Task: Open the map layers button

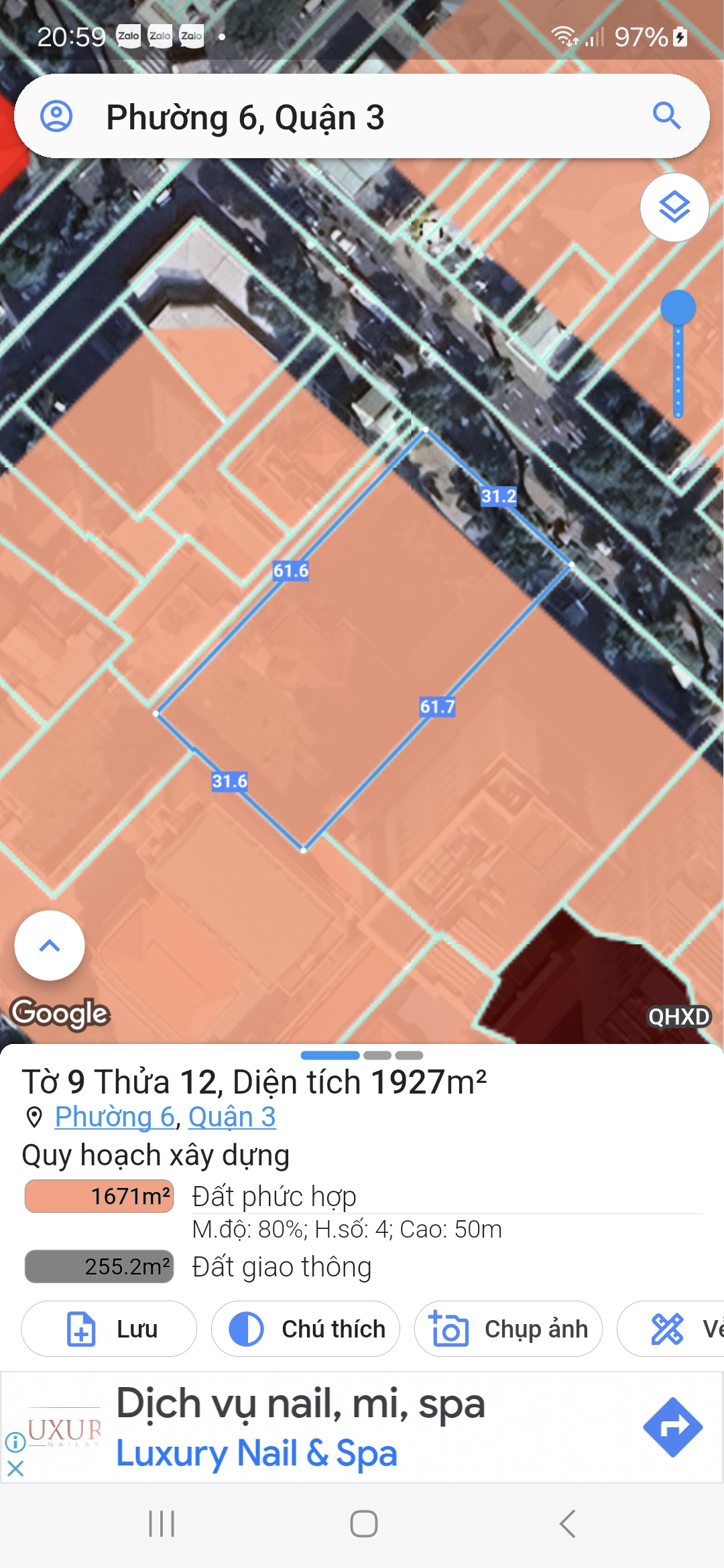Action: click(674, 207)
